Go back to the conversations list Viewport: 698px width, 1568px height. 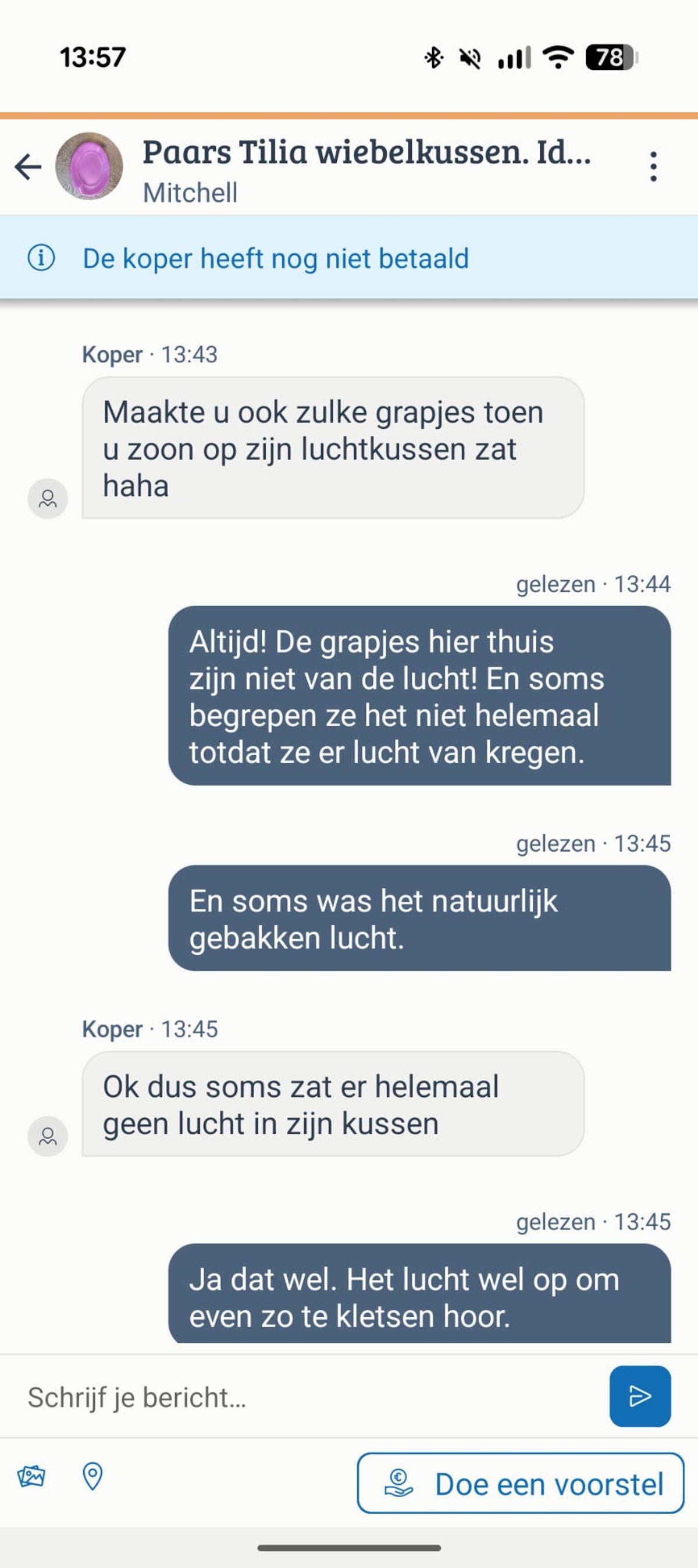tap(28, 167)
